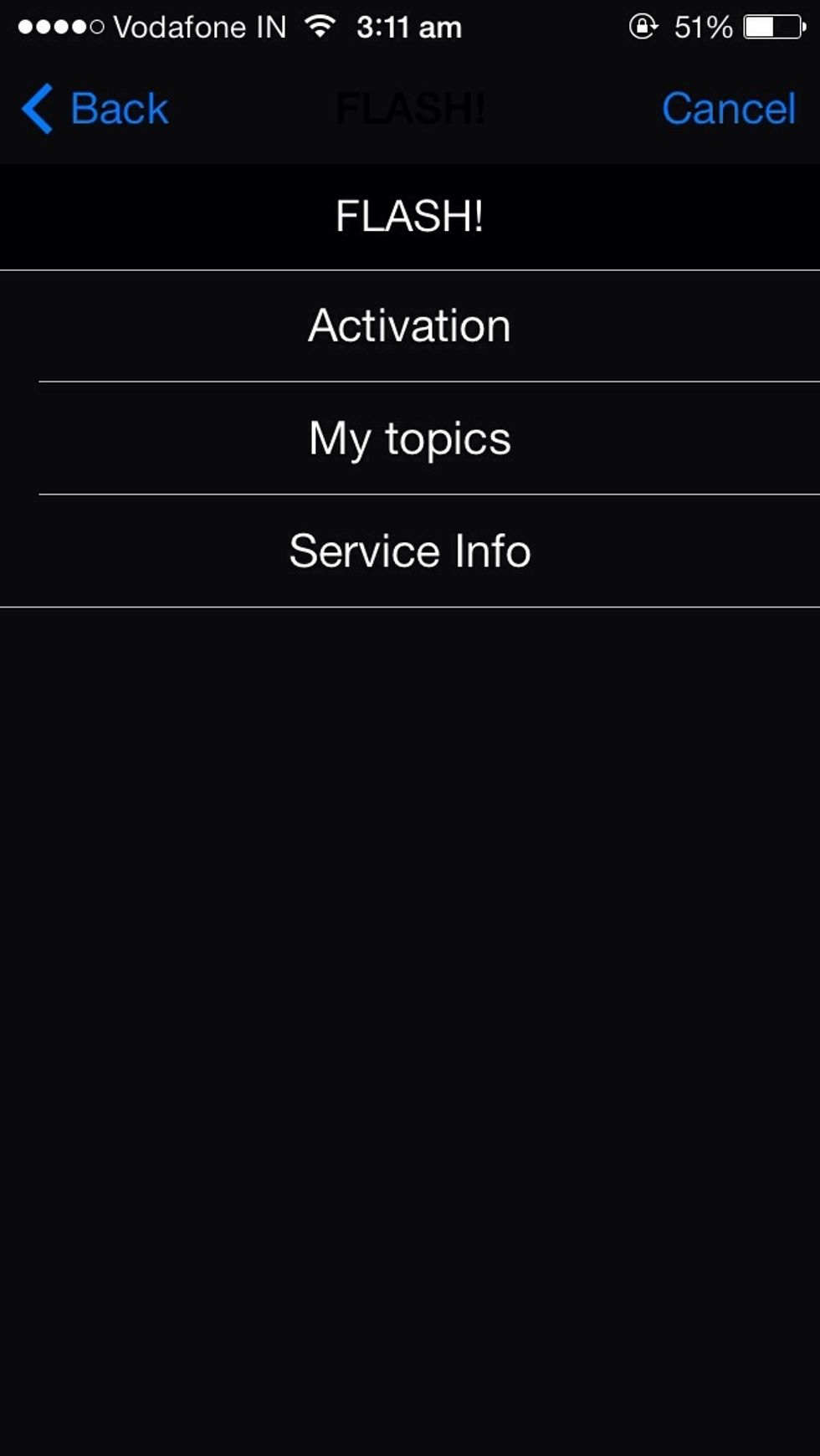Screen dimensions: 820x1456
Task: Tap the faded FLASH! title text
Action: click(410, 107)
